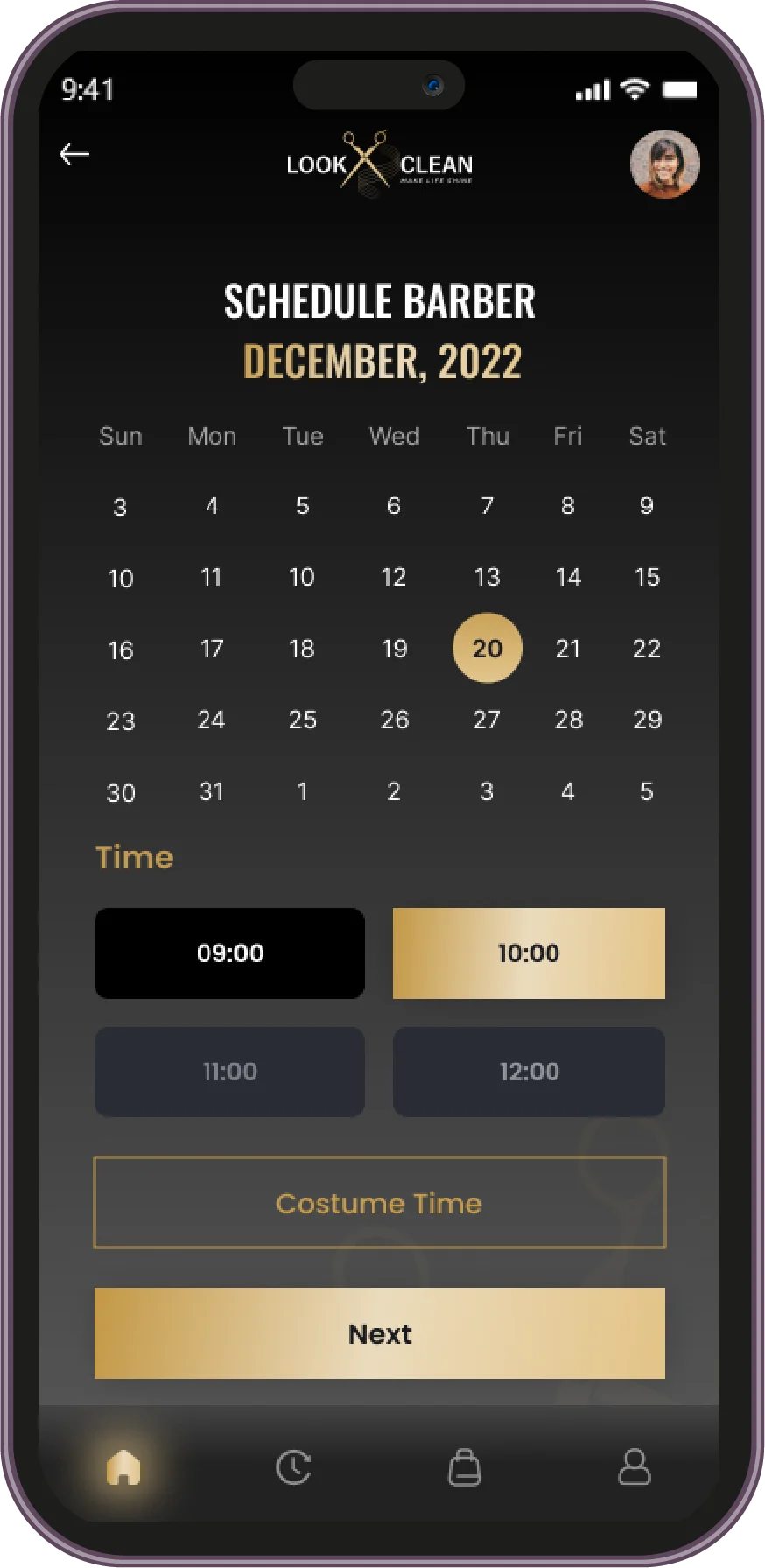Switch to the profile tab
The width and height of the screenshot is (765, 1568).
pos(634,1467)
